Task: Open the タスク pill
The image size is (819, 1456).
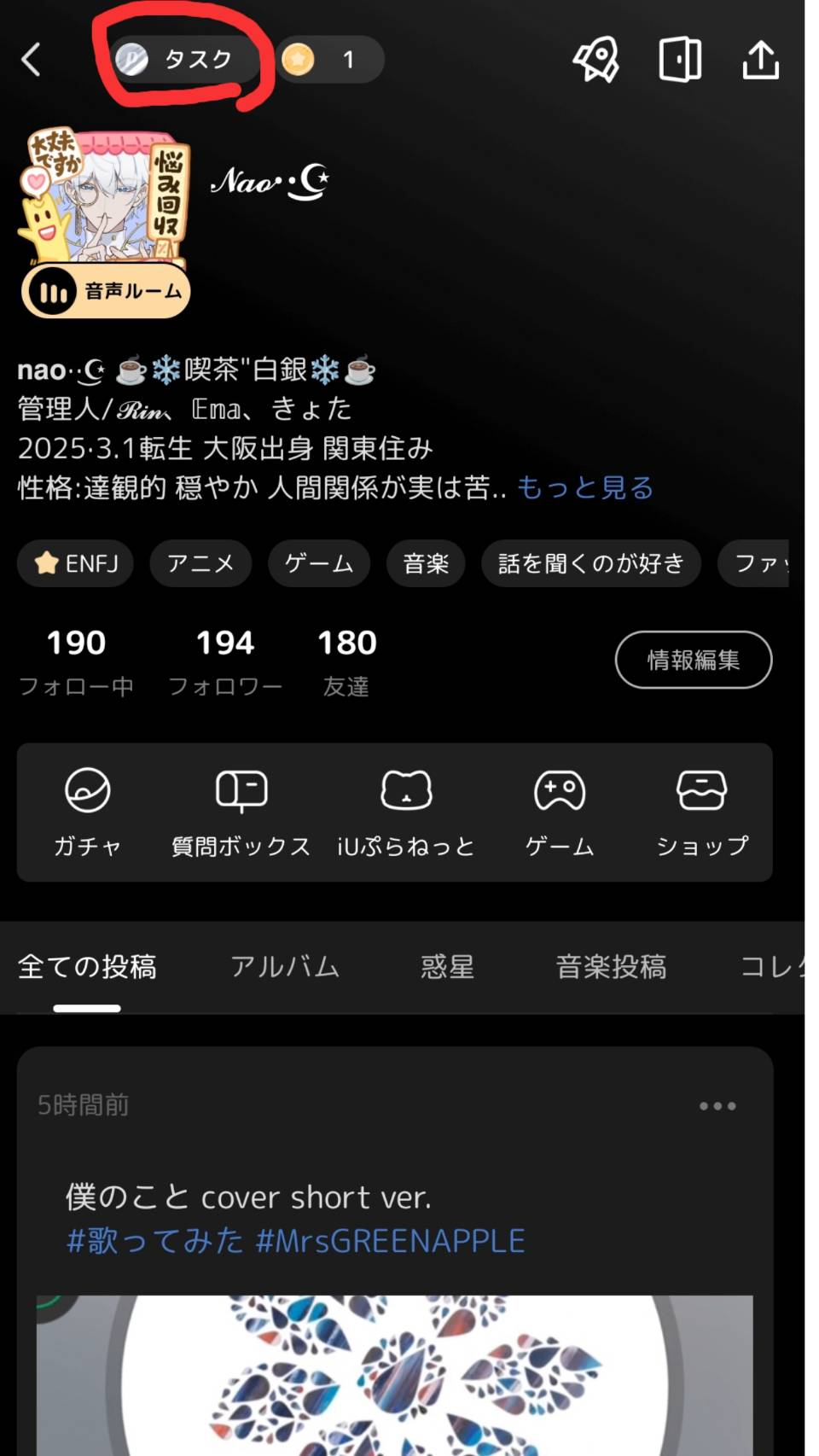Action: click(183, 60)
